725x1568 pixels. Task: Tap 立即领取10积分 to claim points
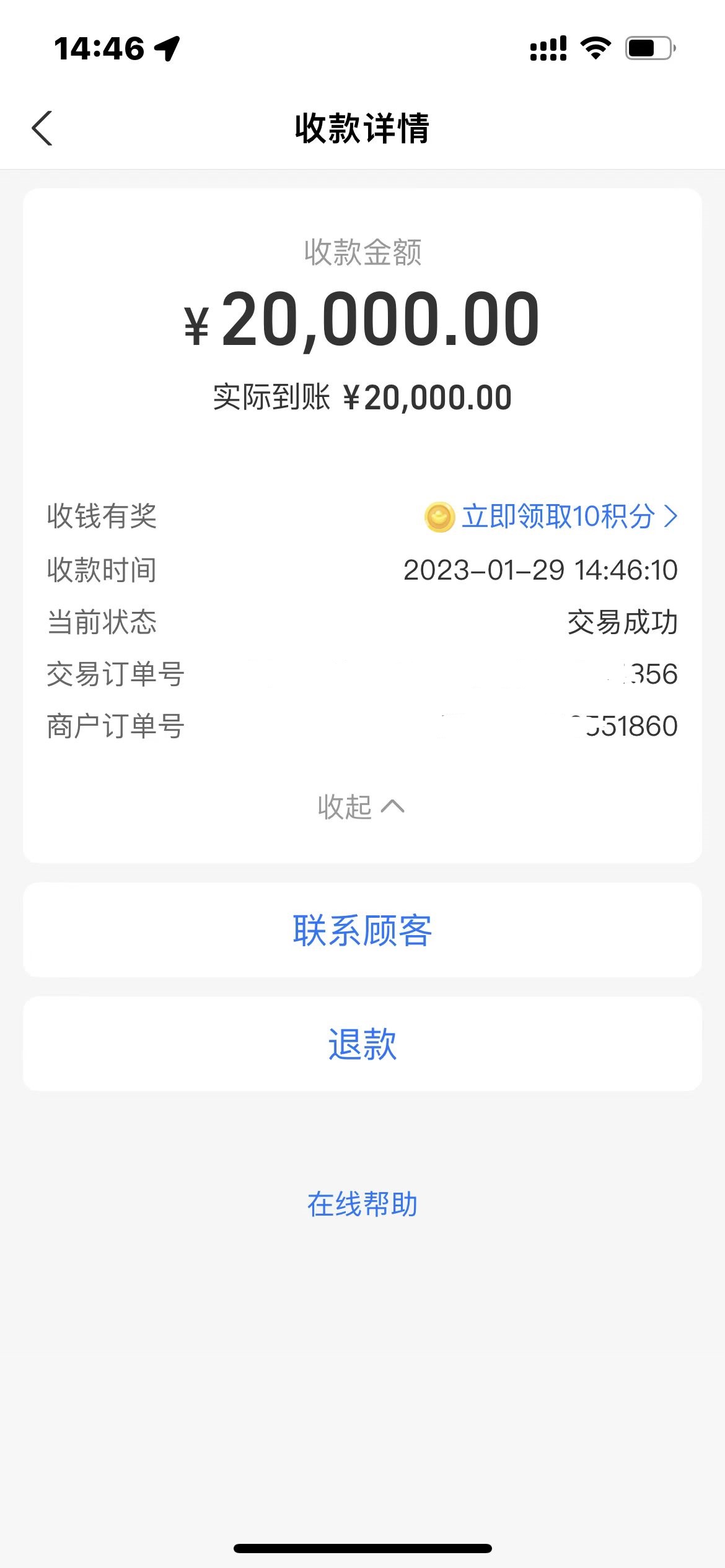point(560,516)
